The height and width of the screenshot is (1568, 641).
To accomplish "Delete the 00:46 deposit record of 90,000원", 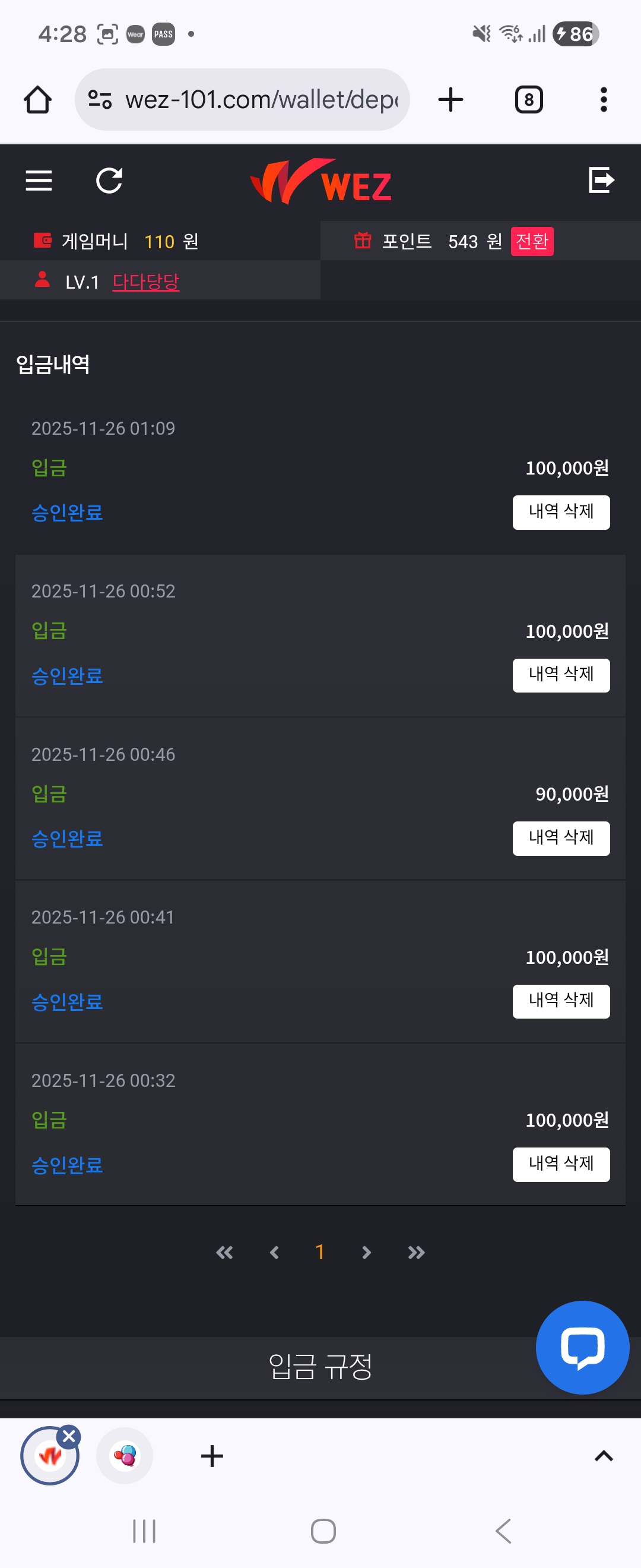I will coord(561,838).
